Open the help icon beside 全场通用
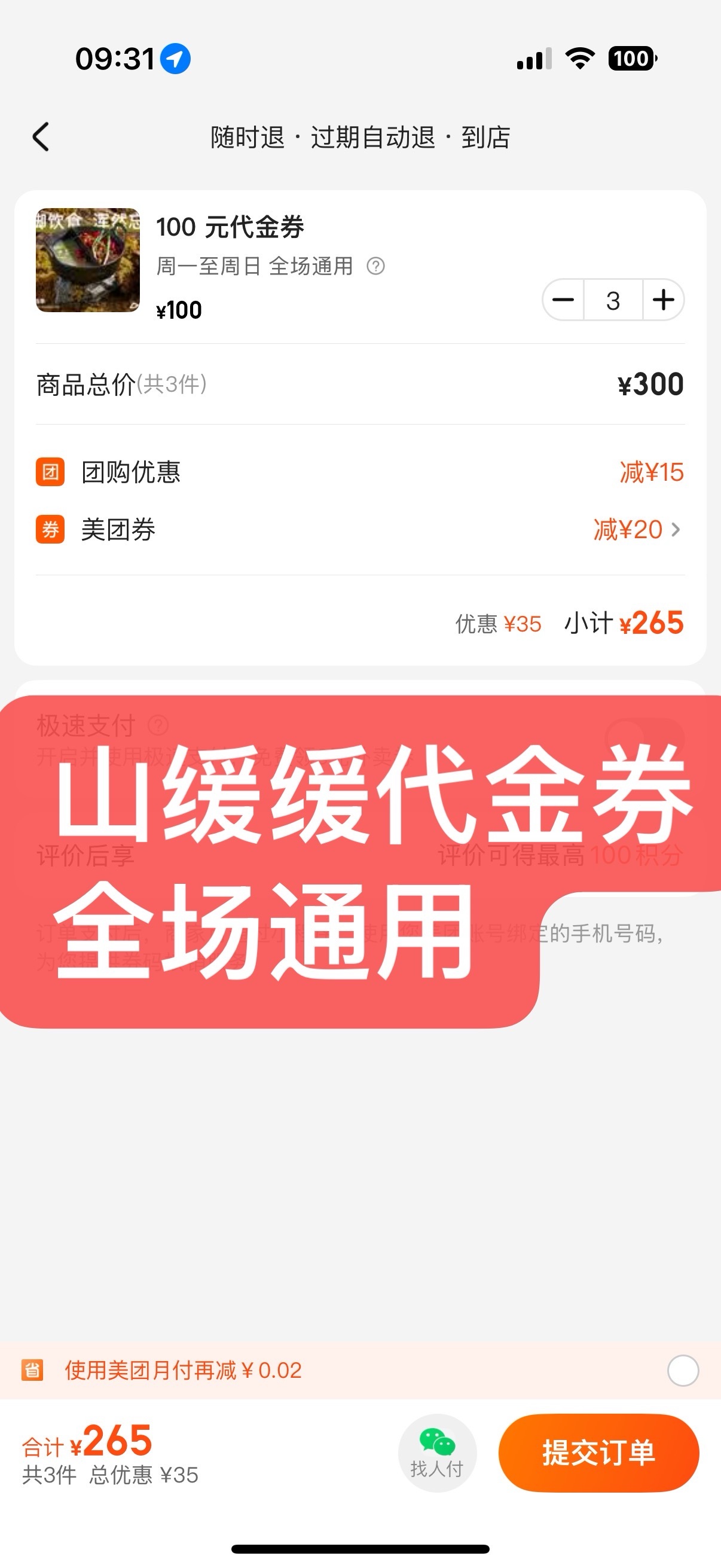Screen dimensions: 721x1568 tap(375, 266)
